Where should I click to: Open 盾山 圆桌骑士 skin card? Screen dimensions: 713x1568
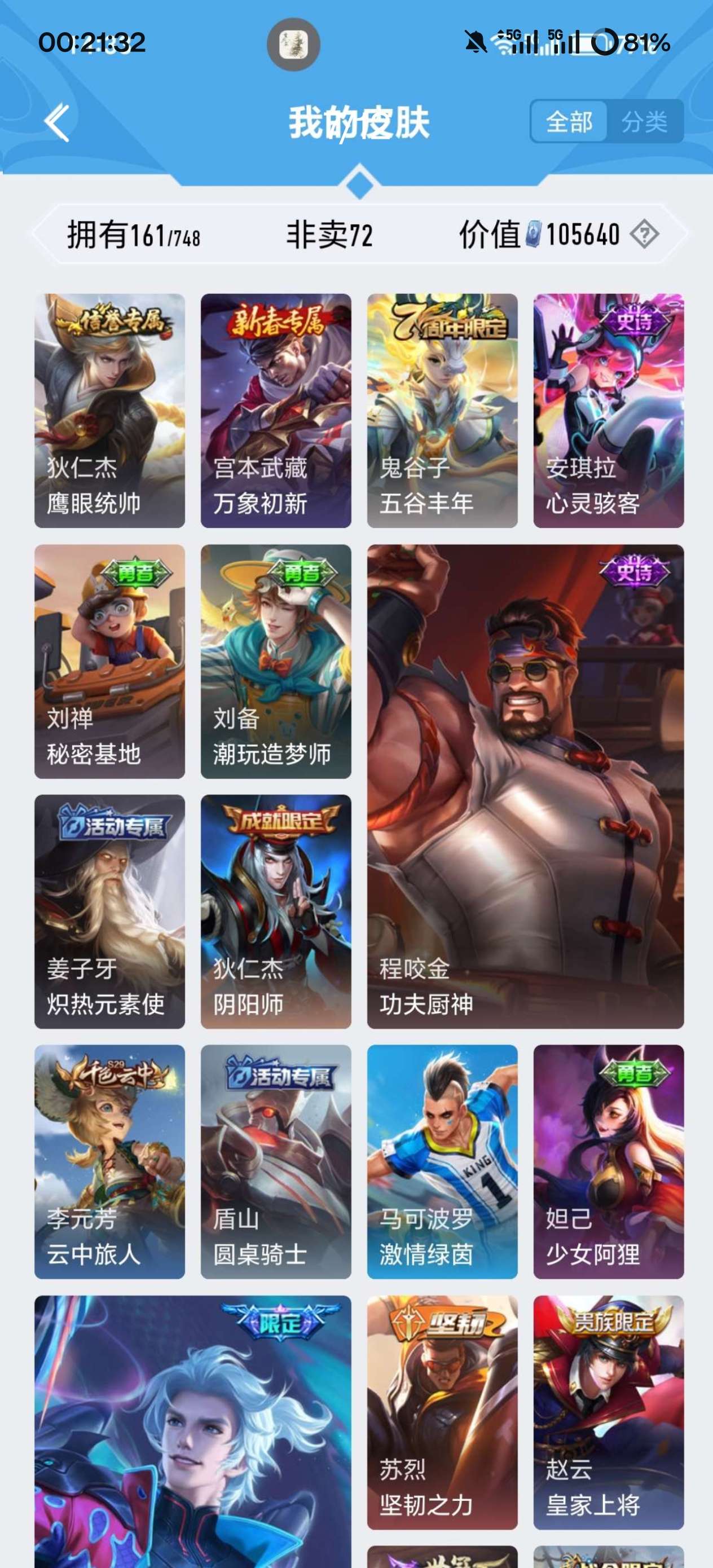tap(276, 1161)
